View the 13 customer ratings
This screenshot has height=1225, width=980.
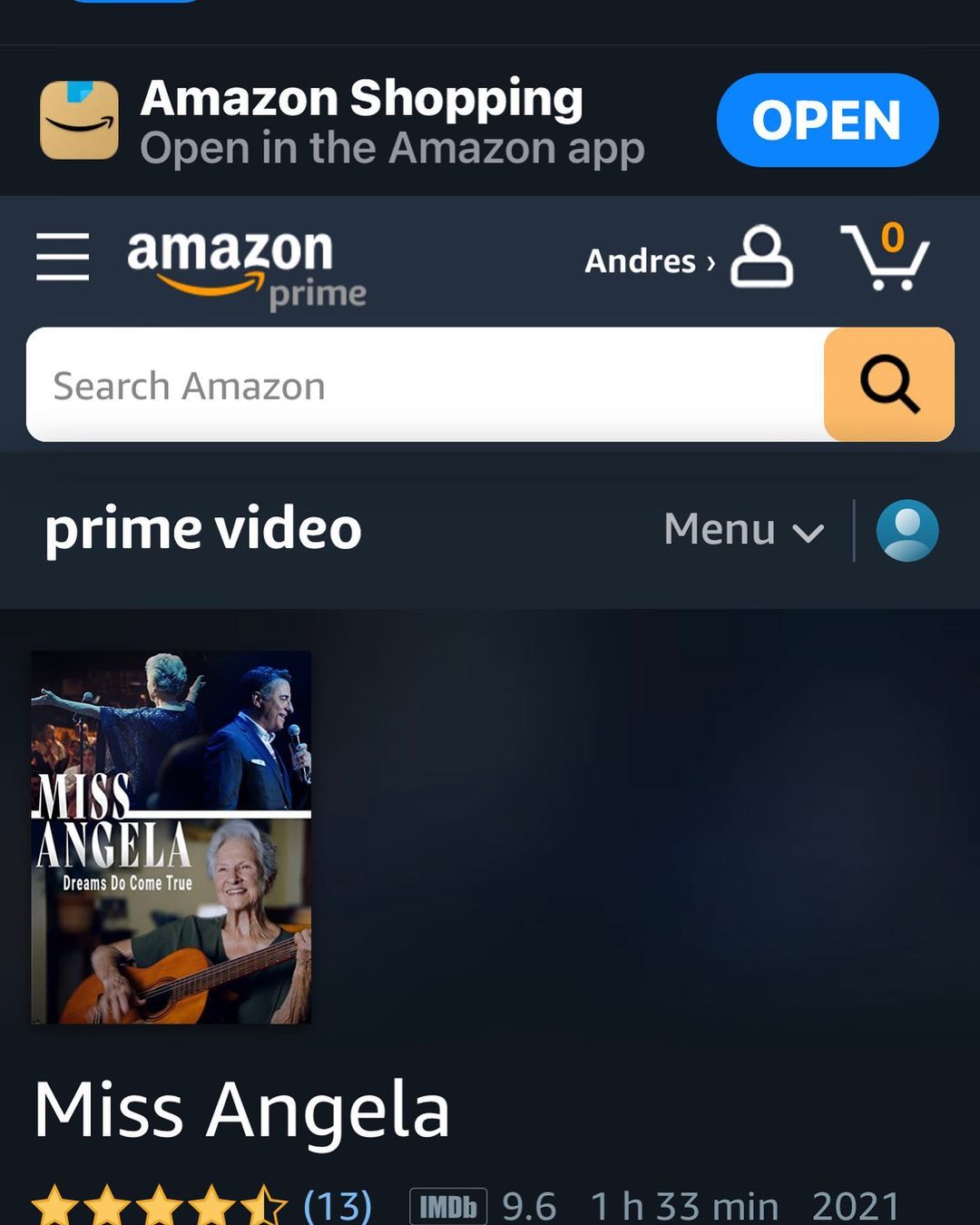click(337, 1206)
